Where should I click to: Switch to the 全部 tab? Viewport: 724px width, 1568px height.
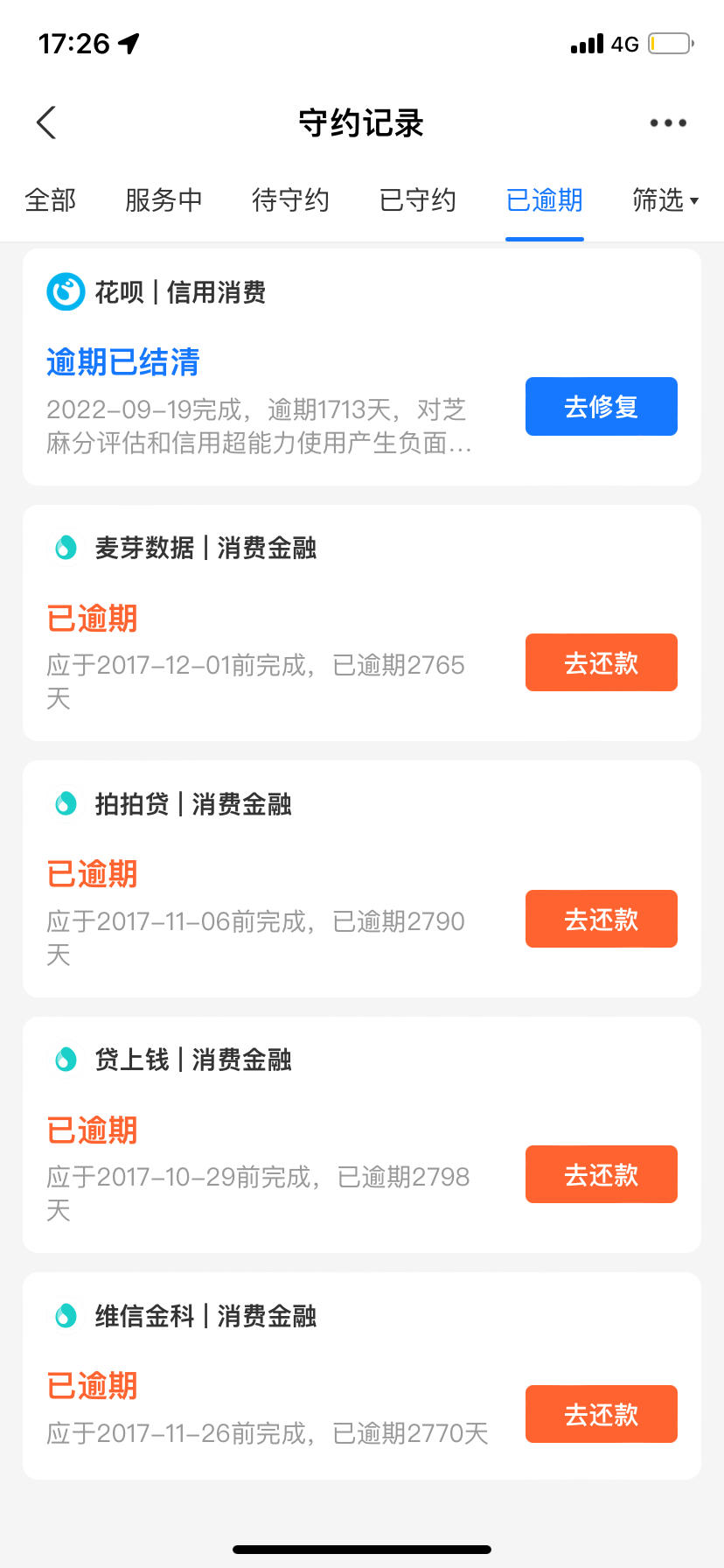coord(51,200)
